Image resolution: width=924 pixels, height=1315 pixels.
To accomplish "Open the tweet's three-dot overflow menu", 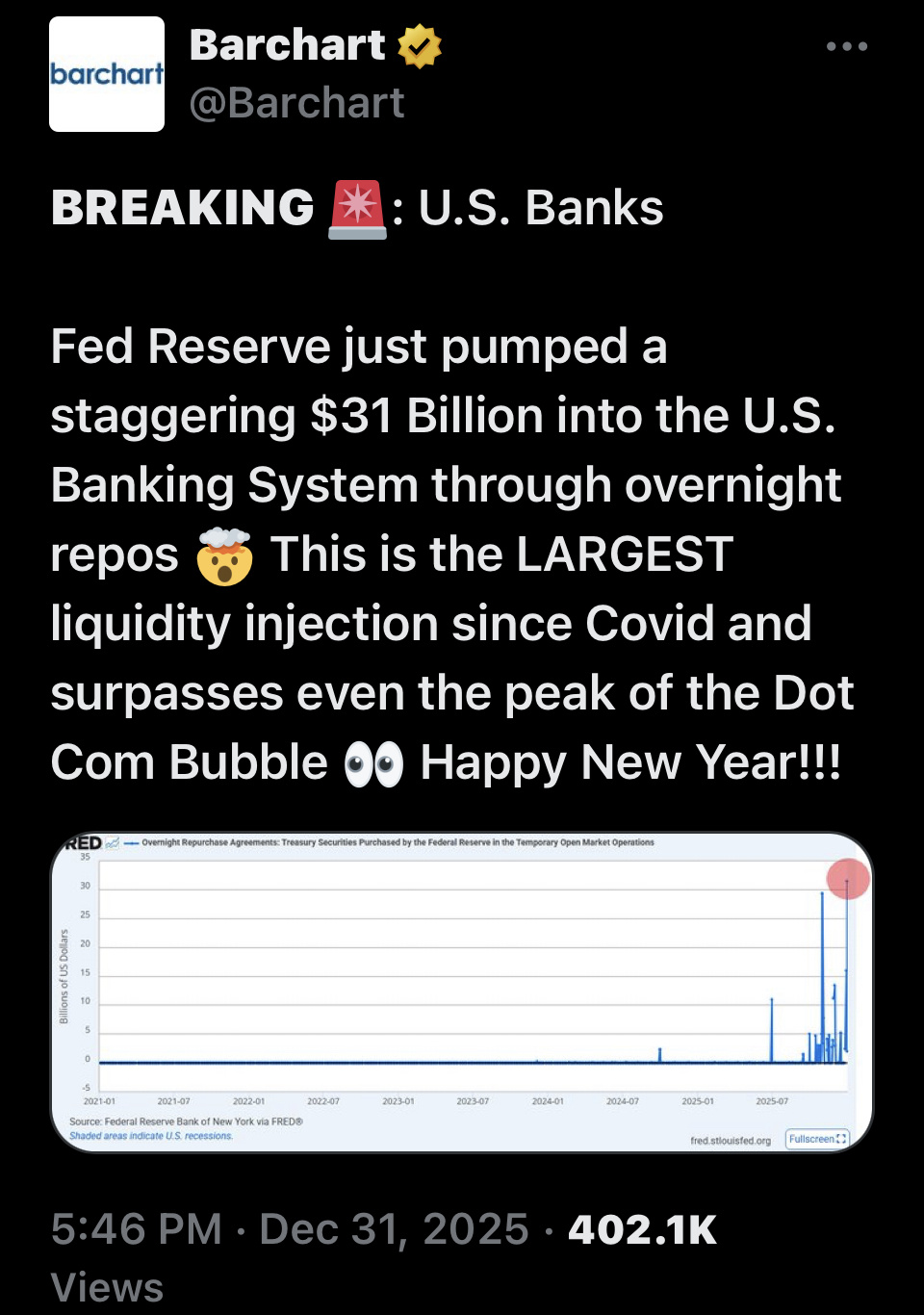I will tap(847, 46).
